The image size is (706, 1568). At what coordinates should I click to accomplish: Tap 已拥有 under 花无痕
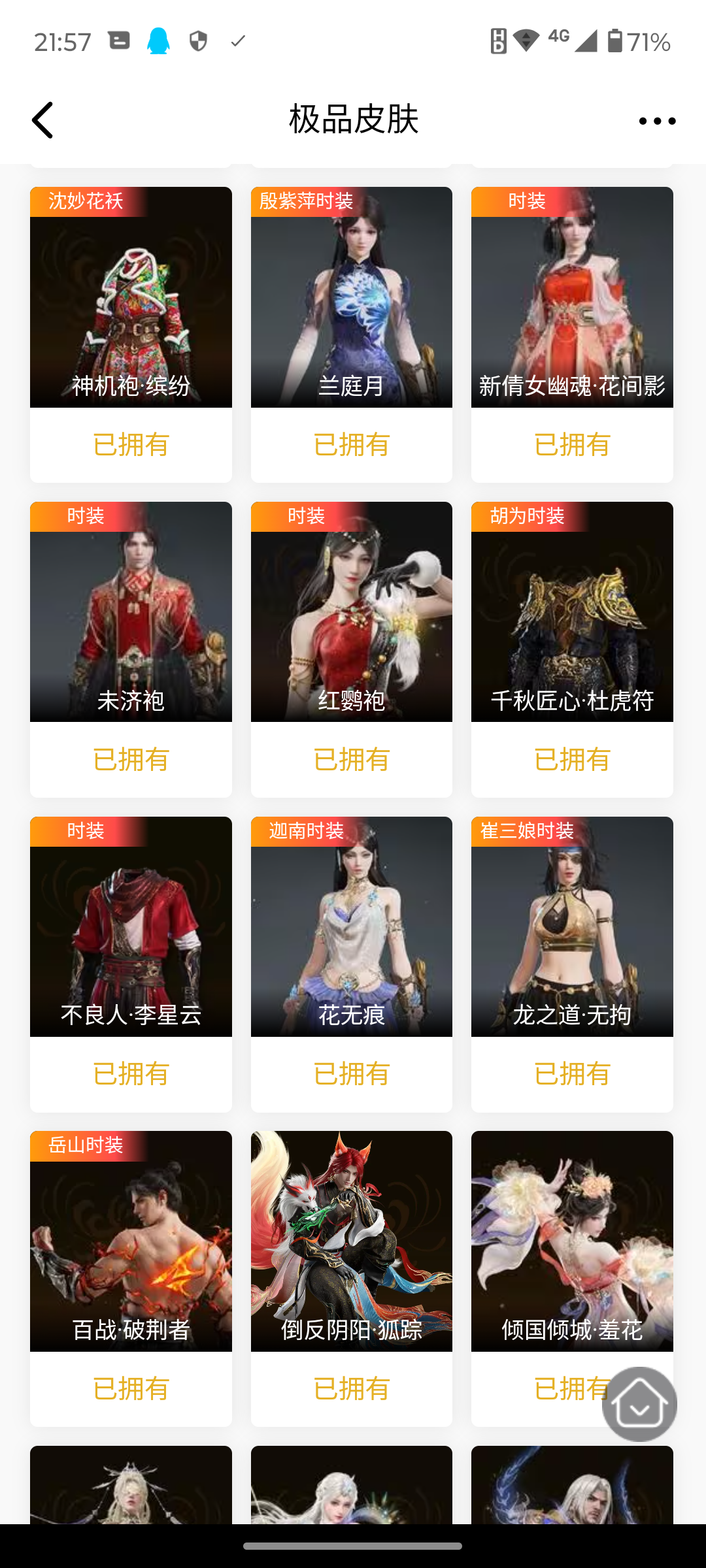(351, 1073)
